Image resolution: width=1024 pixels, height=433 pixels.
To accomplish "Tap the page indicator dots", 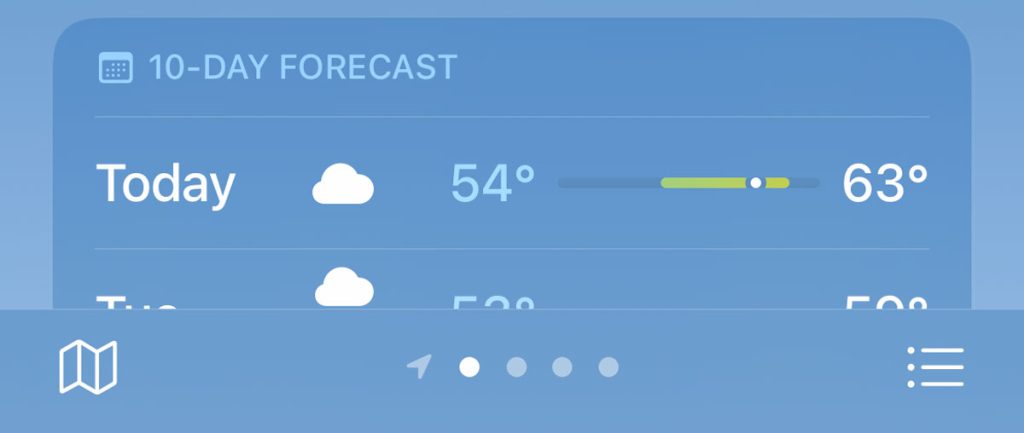I will [x=514, y=367].
